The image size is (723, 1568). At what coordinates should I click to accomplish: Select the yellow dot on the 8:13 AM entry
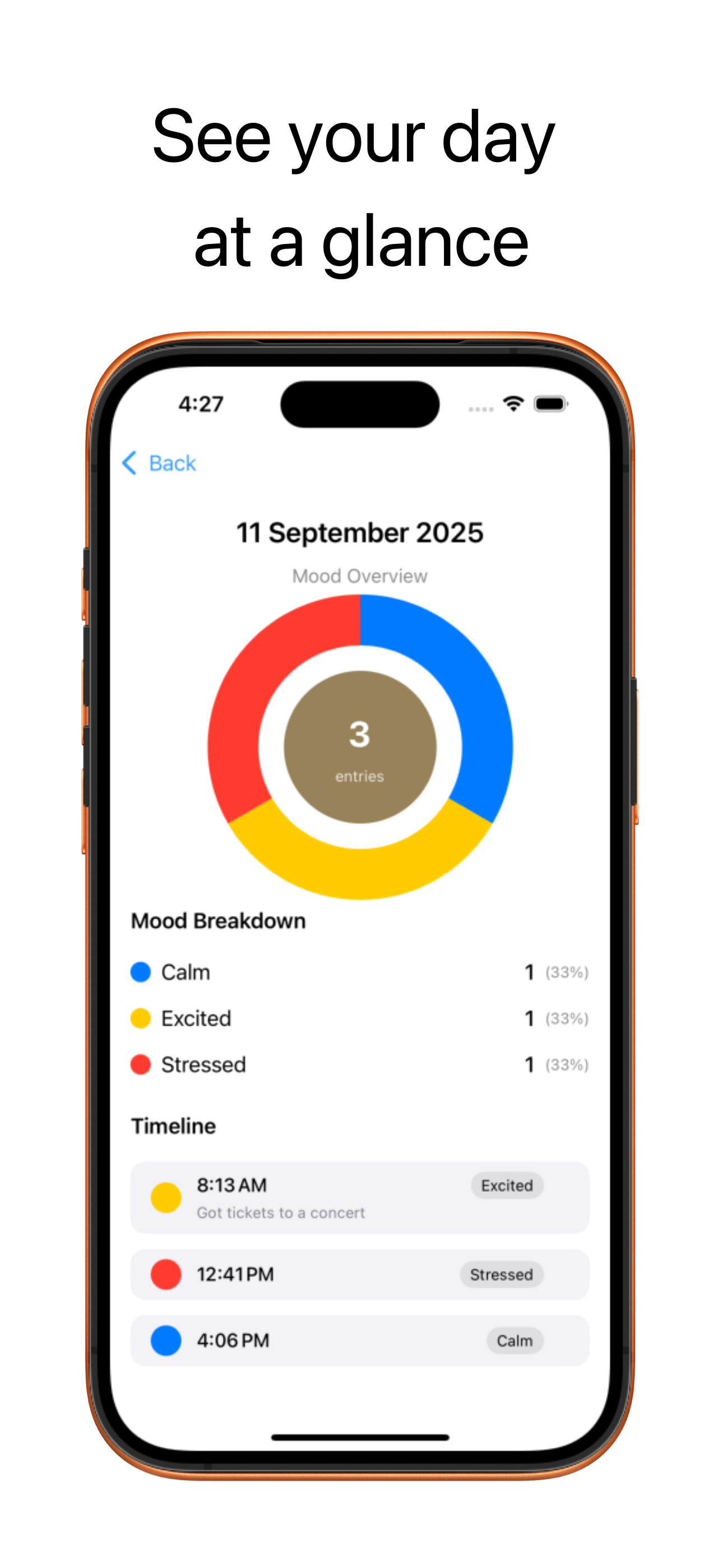(165, 1197)
